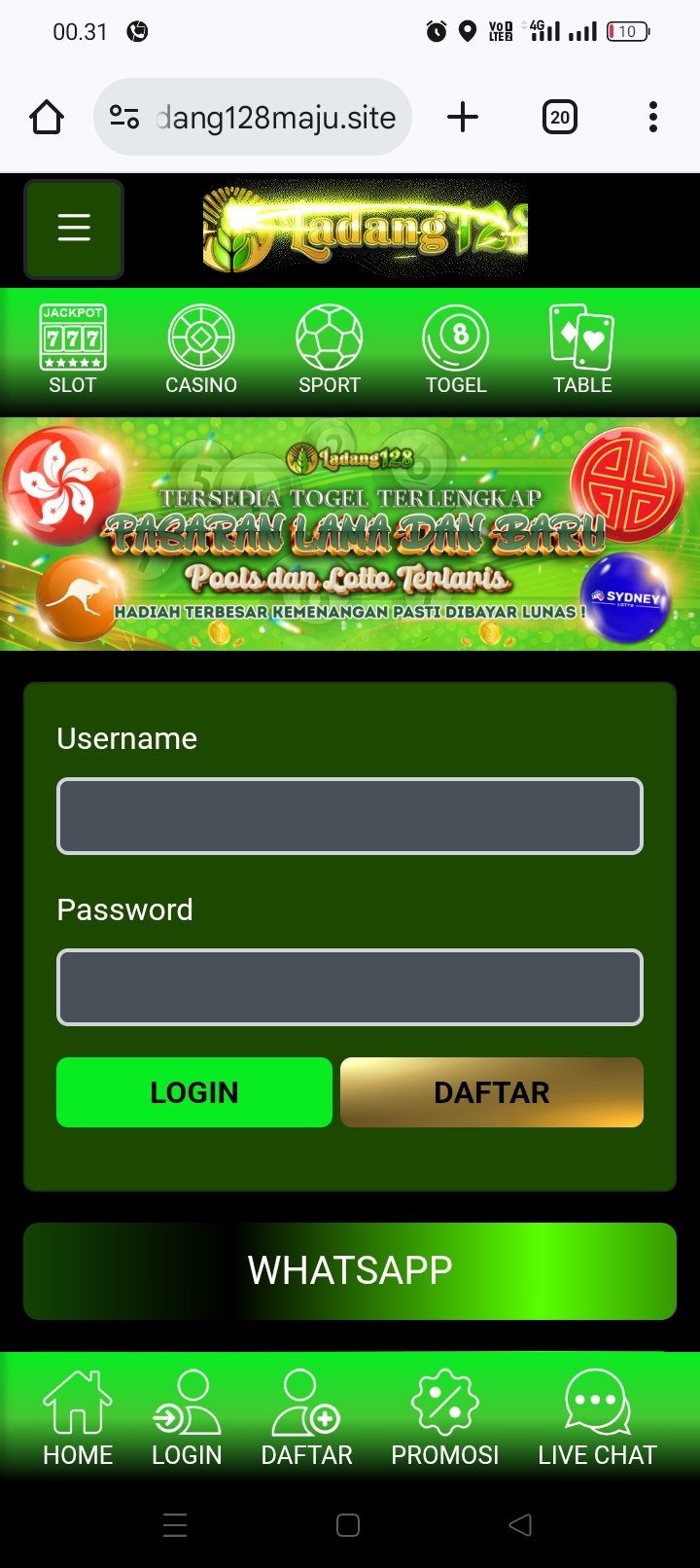Focus the Password field
Screen dimensions: 700x1568
click(x=350, y=987)
